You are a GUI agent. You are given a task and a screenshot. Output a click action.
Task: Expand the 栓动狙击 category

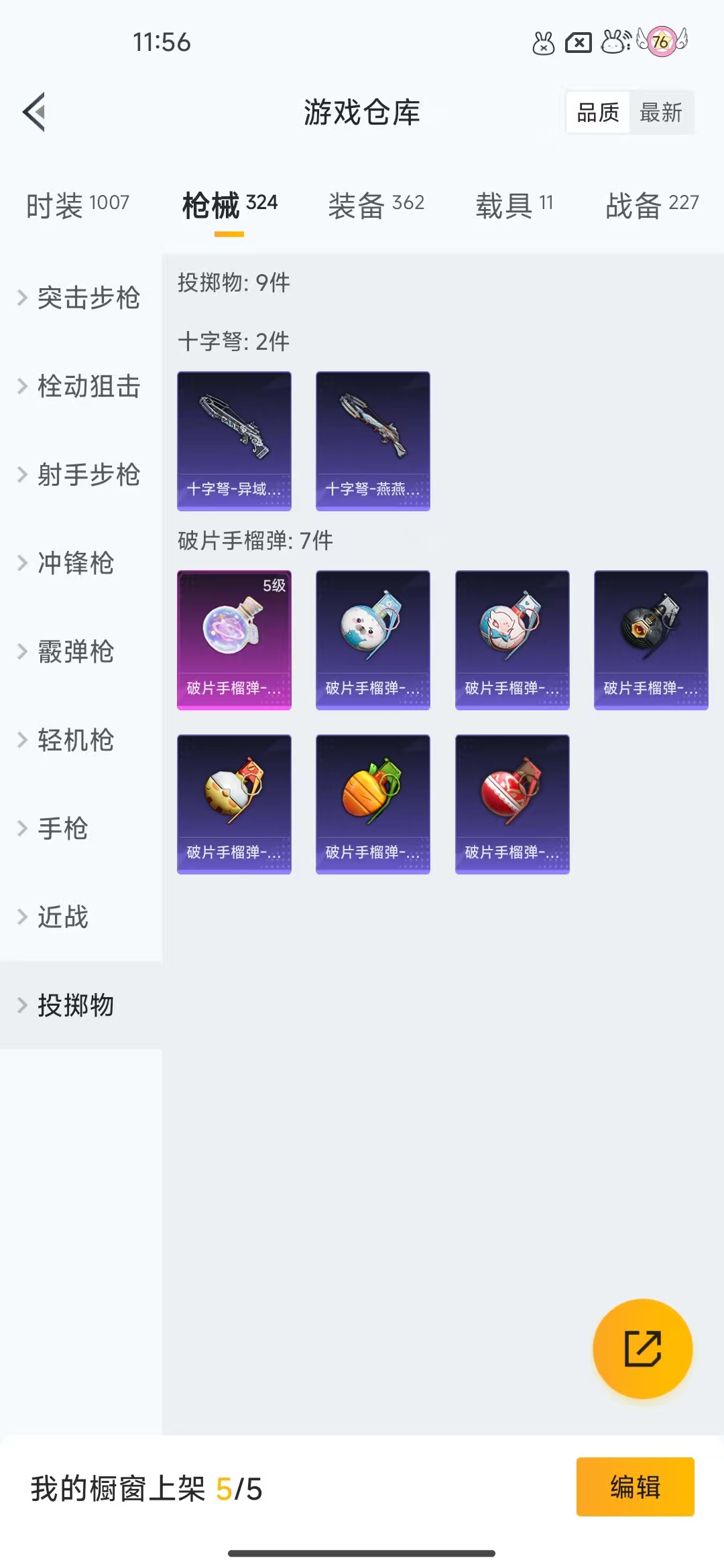click(80, 386)
